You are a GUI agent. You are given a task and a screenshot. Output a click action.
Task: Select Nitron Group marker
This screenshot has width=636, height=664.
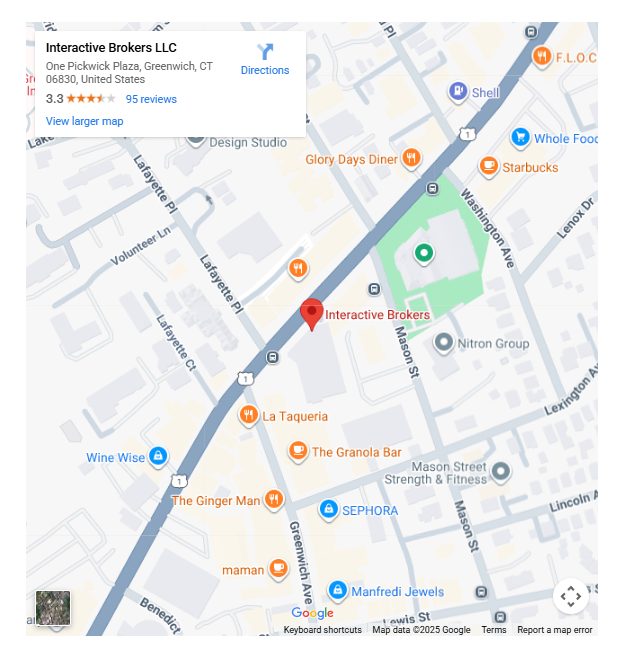[444, 343]
